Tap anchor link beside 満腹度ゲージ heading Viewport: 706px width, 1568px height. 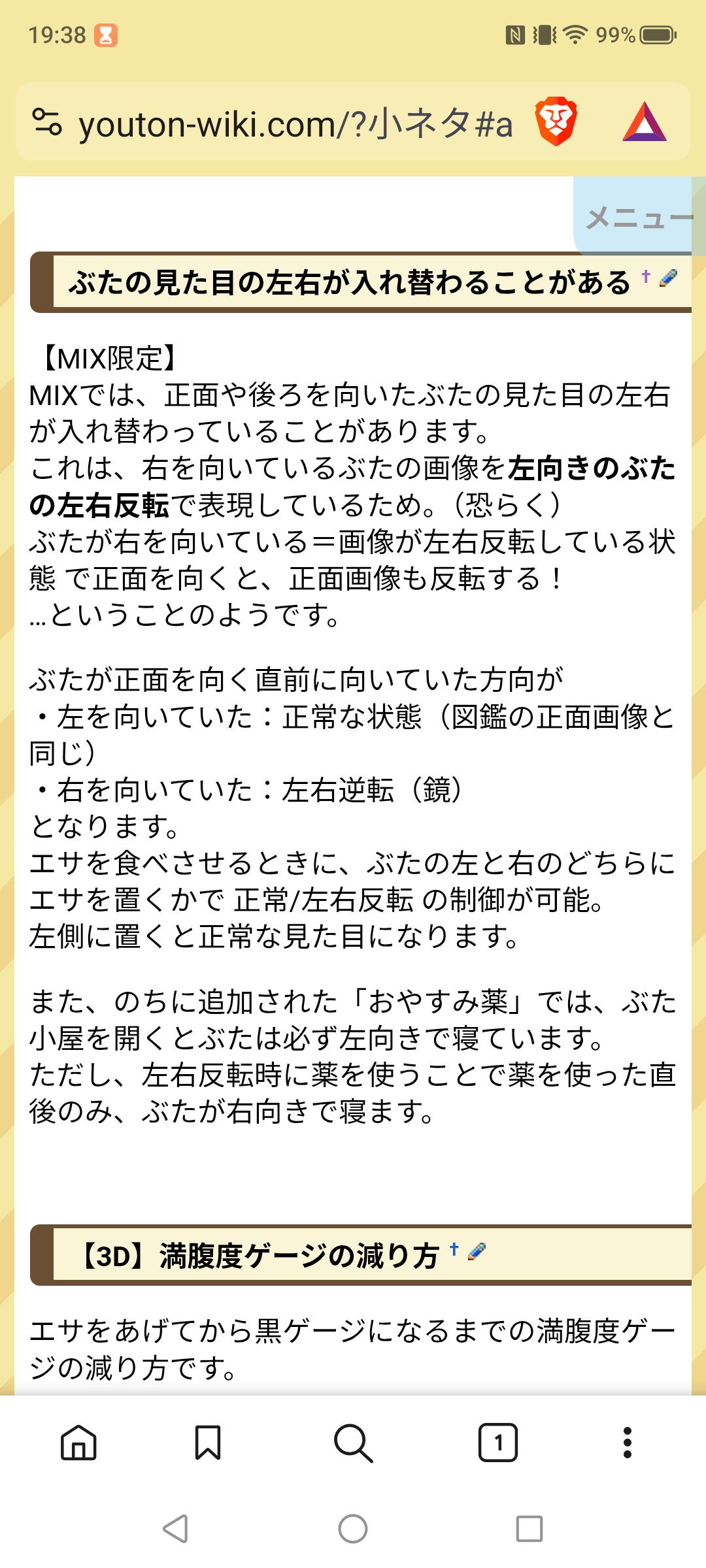point(454,1249)
